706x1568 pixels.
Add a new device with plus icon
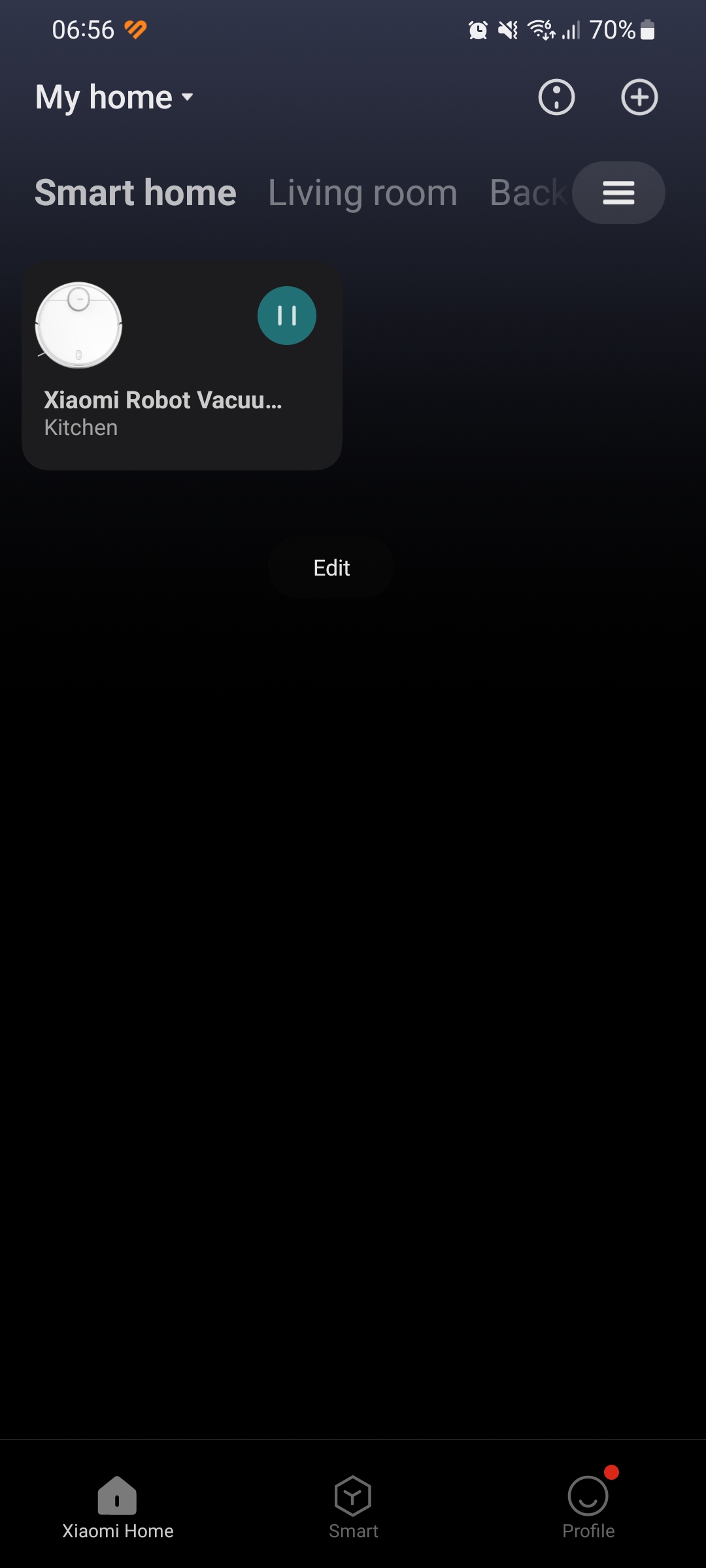tap(639, 97)
